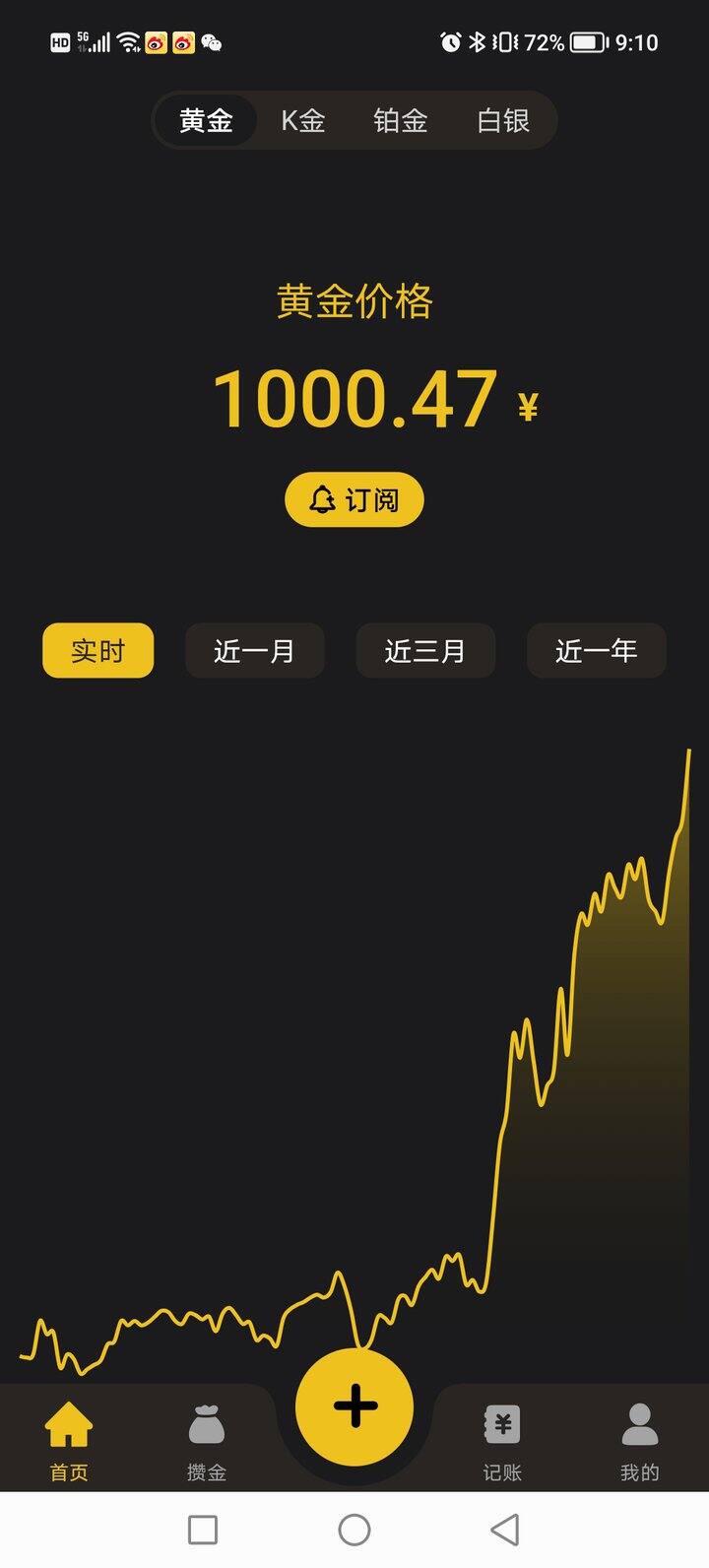Switch to the K金 tab

pos(302,120)
